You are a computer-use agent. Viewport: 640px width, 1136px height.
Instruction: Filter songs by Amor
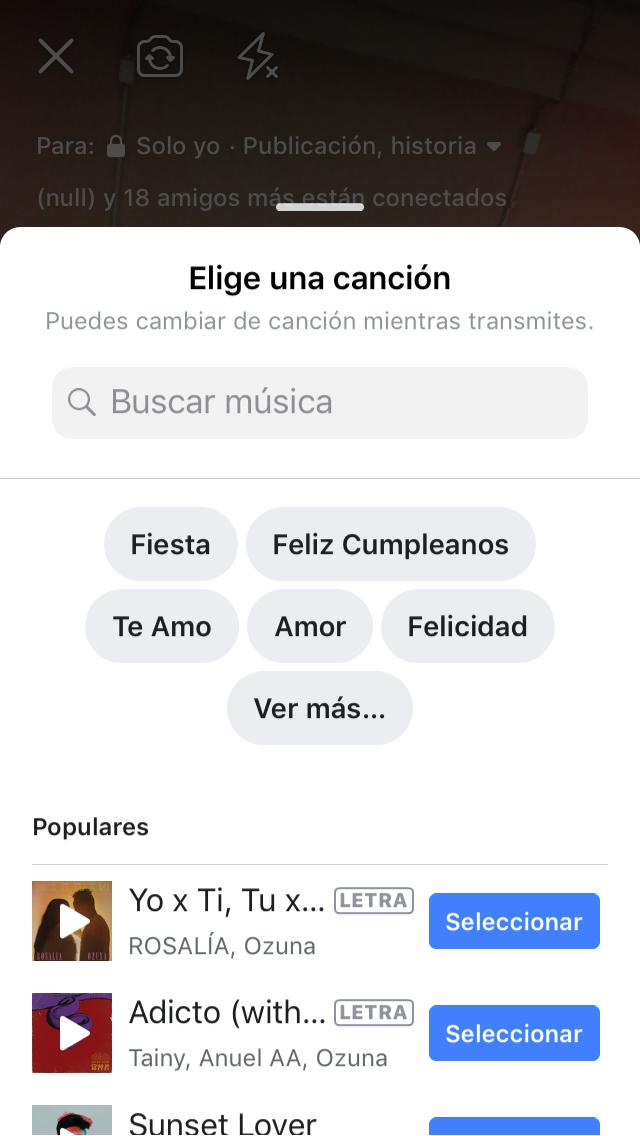click(310, 627)
